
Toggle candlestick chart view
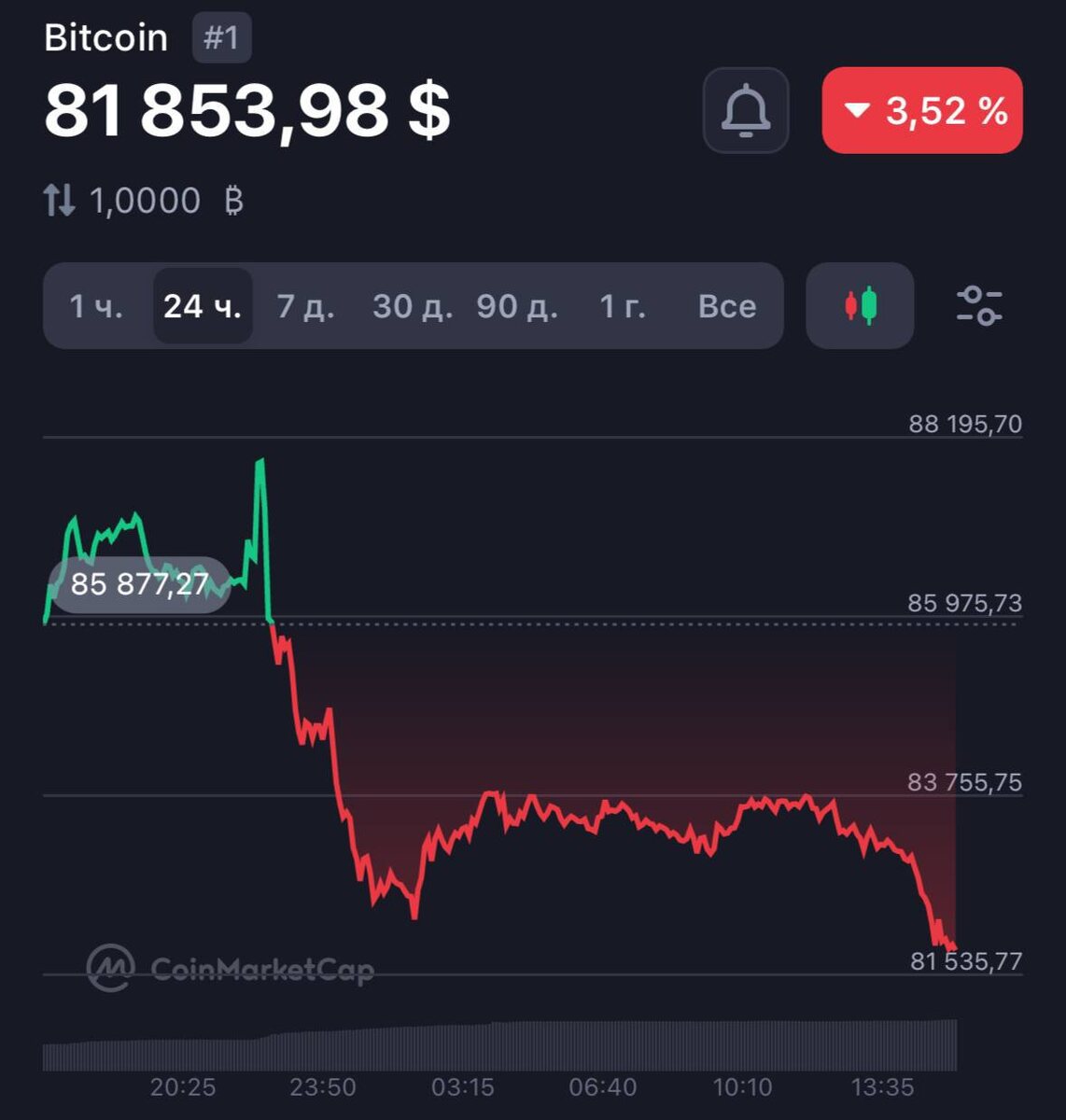click(x=860, y=306)
